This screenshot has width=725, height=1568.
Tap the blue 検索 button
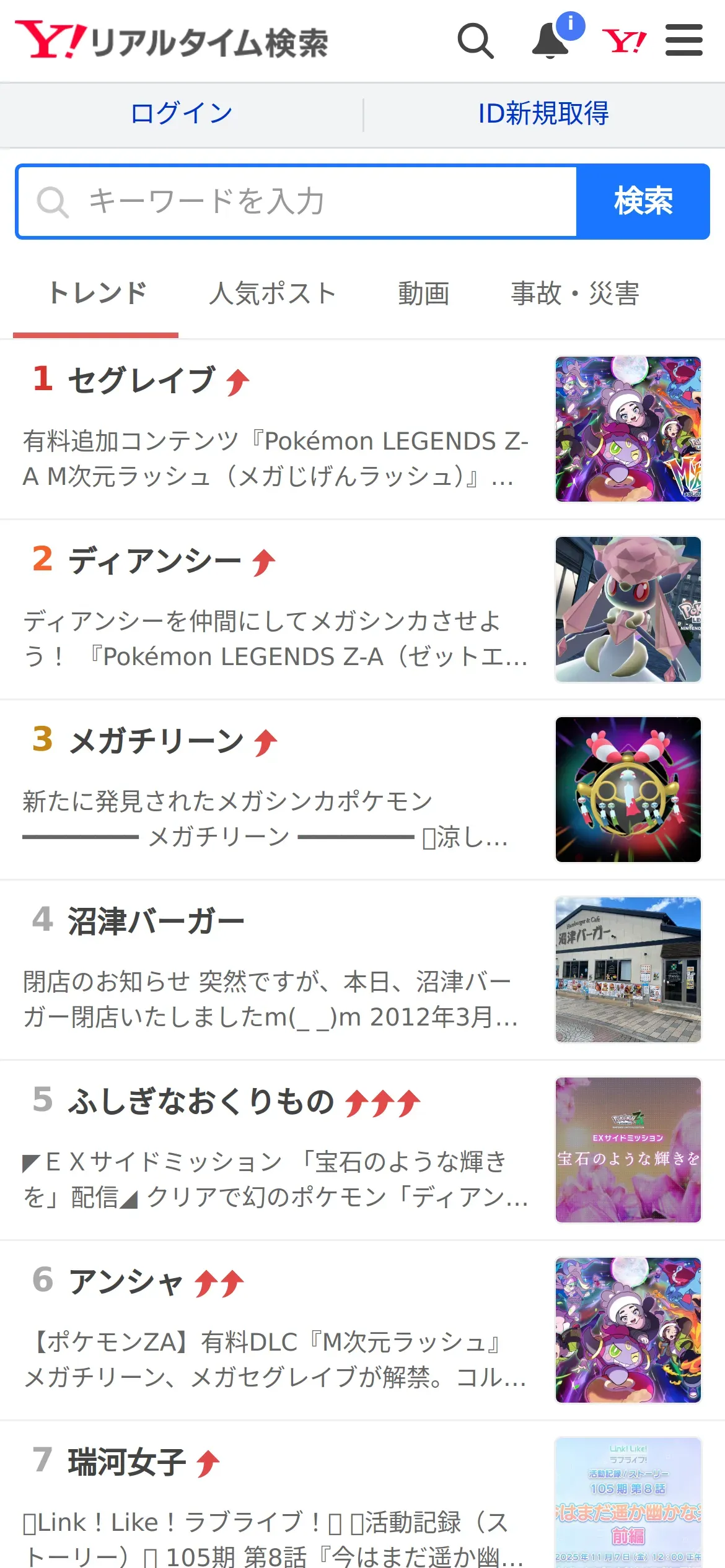[643, 201]
